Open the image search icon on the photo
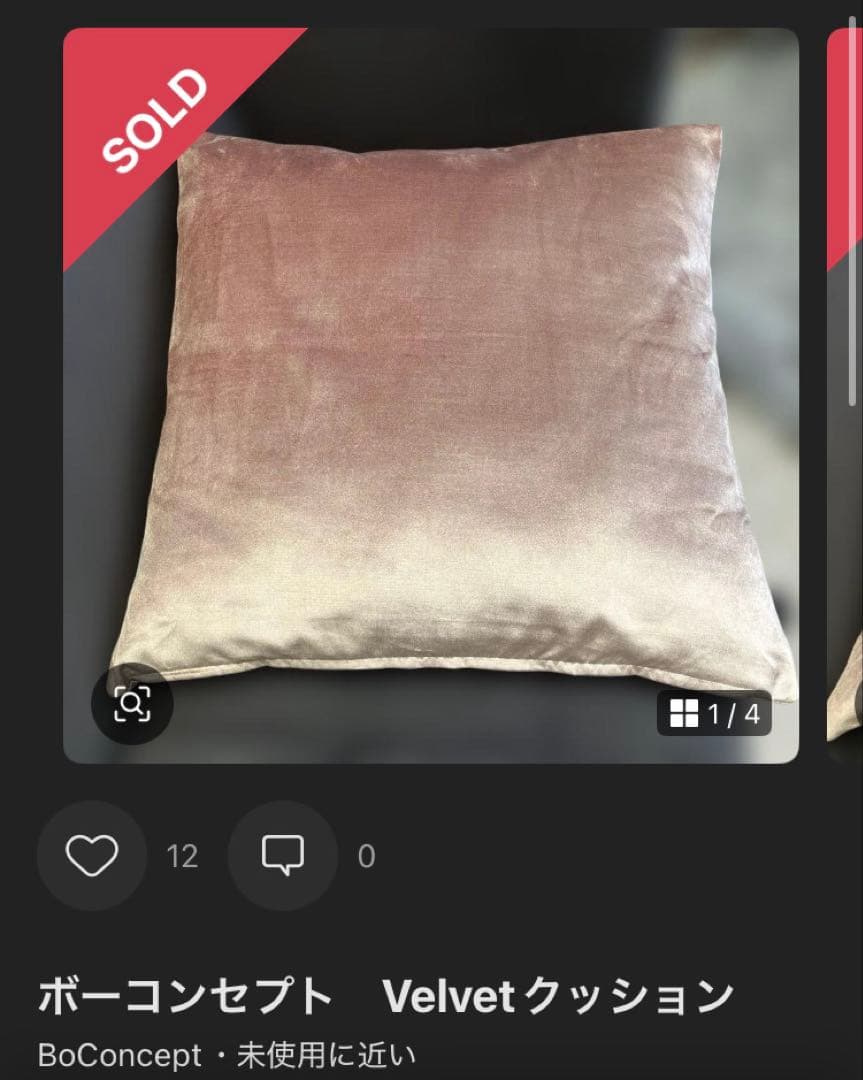 point(132,705)
